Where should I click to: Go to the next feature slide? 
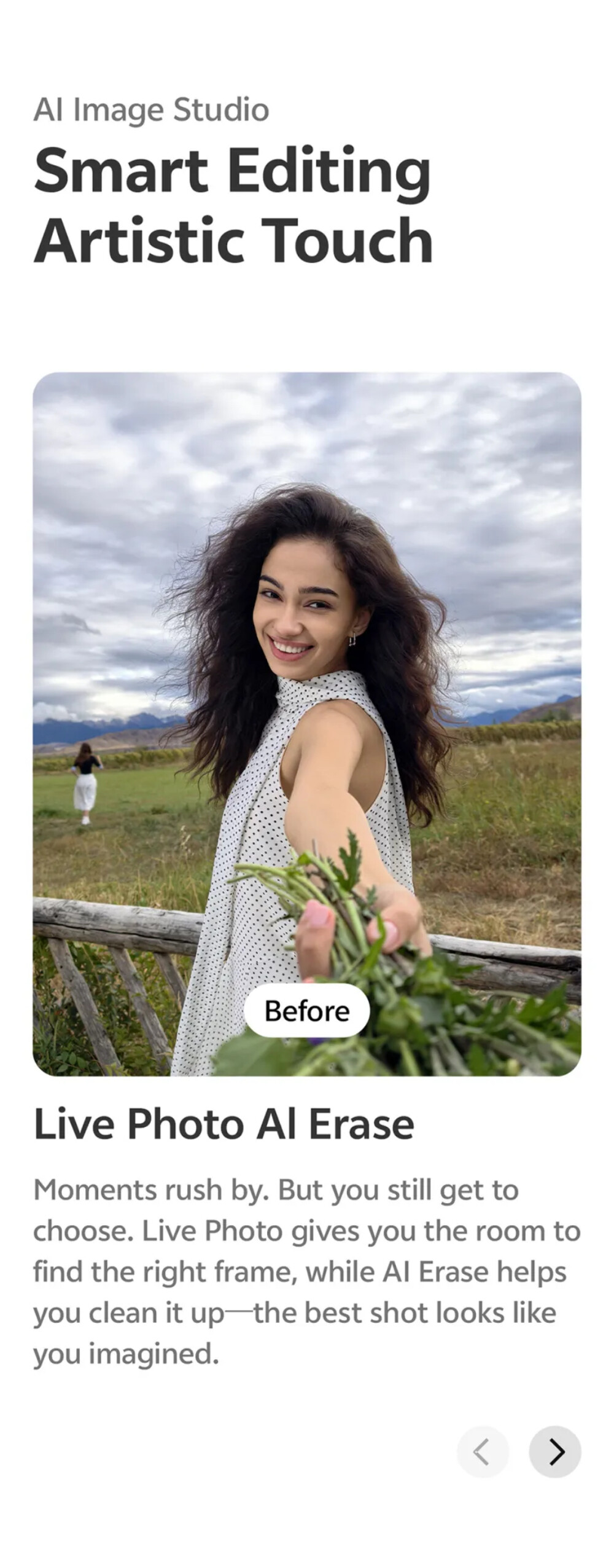pyautogui.click(x=554, y=1451)
